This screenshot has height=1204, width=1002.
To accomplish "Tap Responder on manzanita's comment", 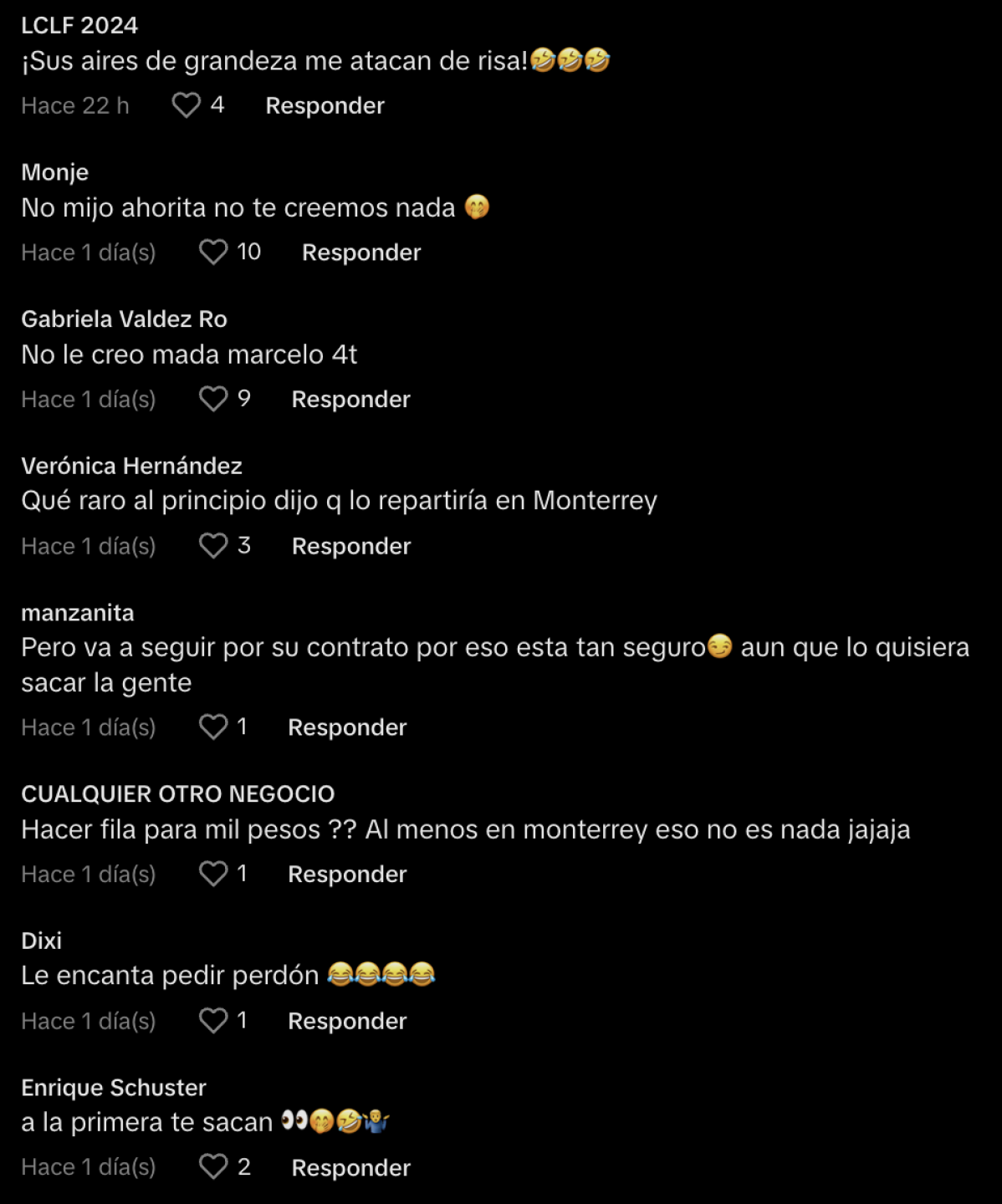I will tap(346, 727).
